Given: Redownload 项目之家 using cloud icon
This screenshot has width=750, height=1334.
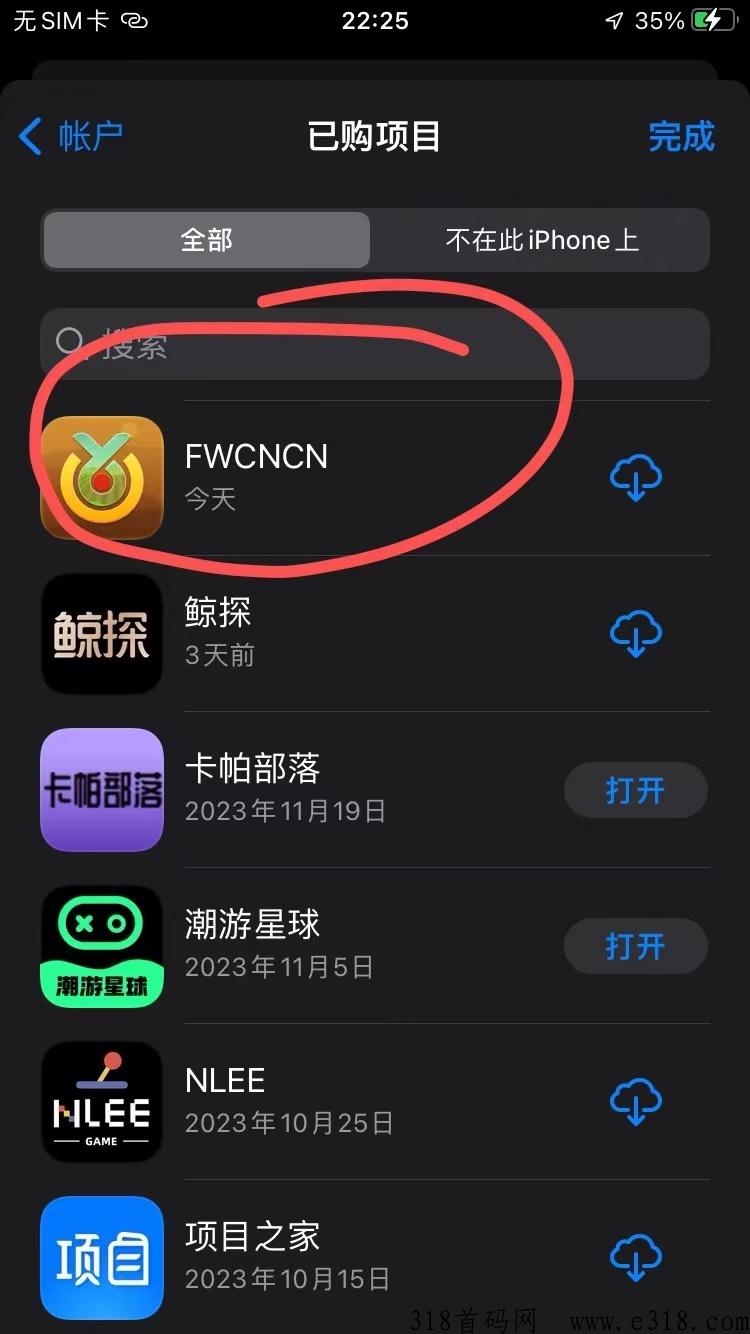Looking at the screenshot, I should click(636, 1257).
